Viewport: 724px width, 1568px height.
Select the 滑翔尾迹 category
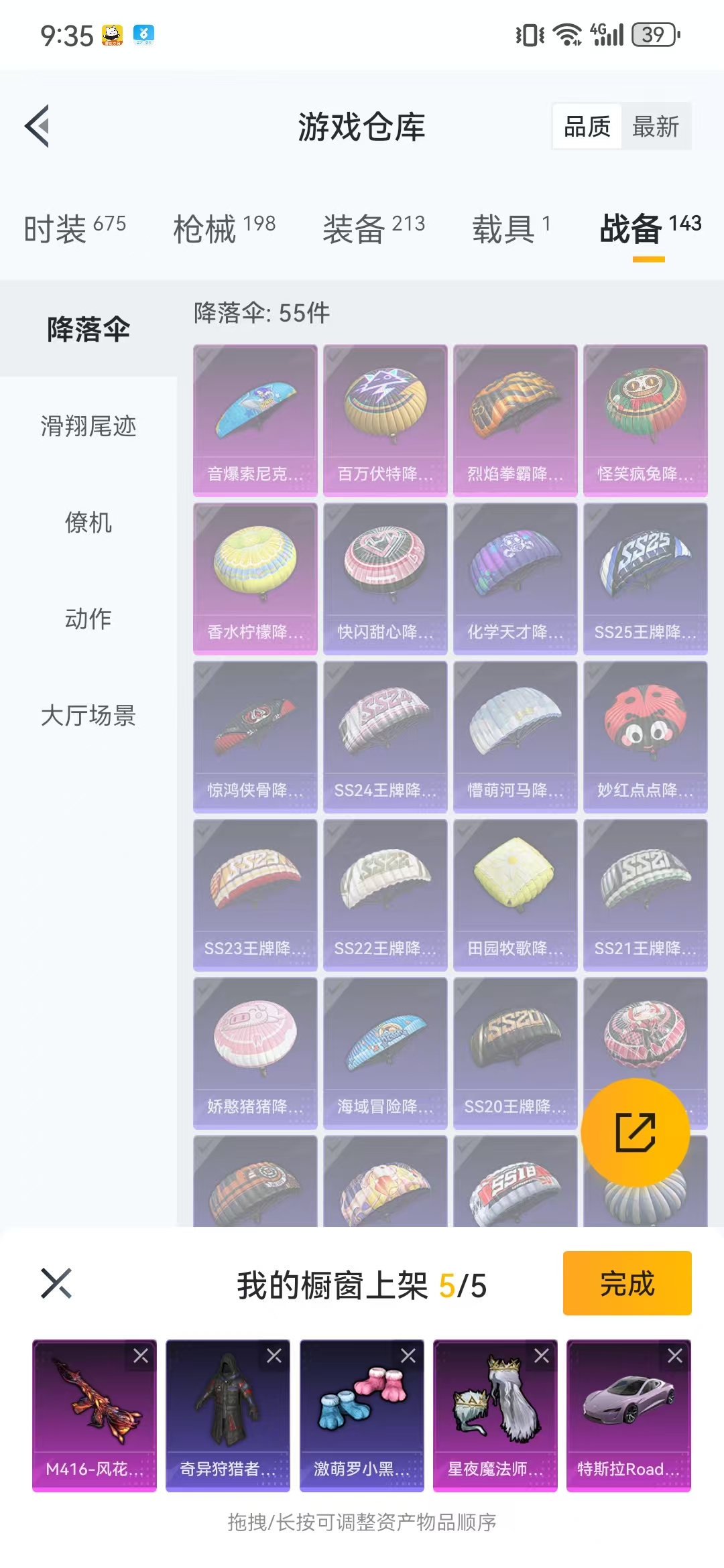coord(88,426)
